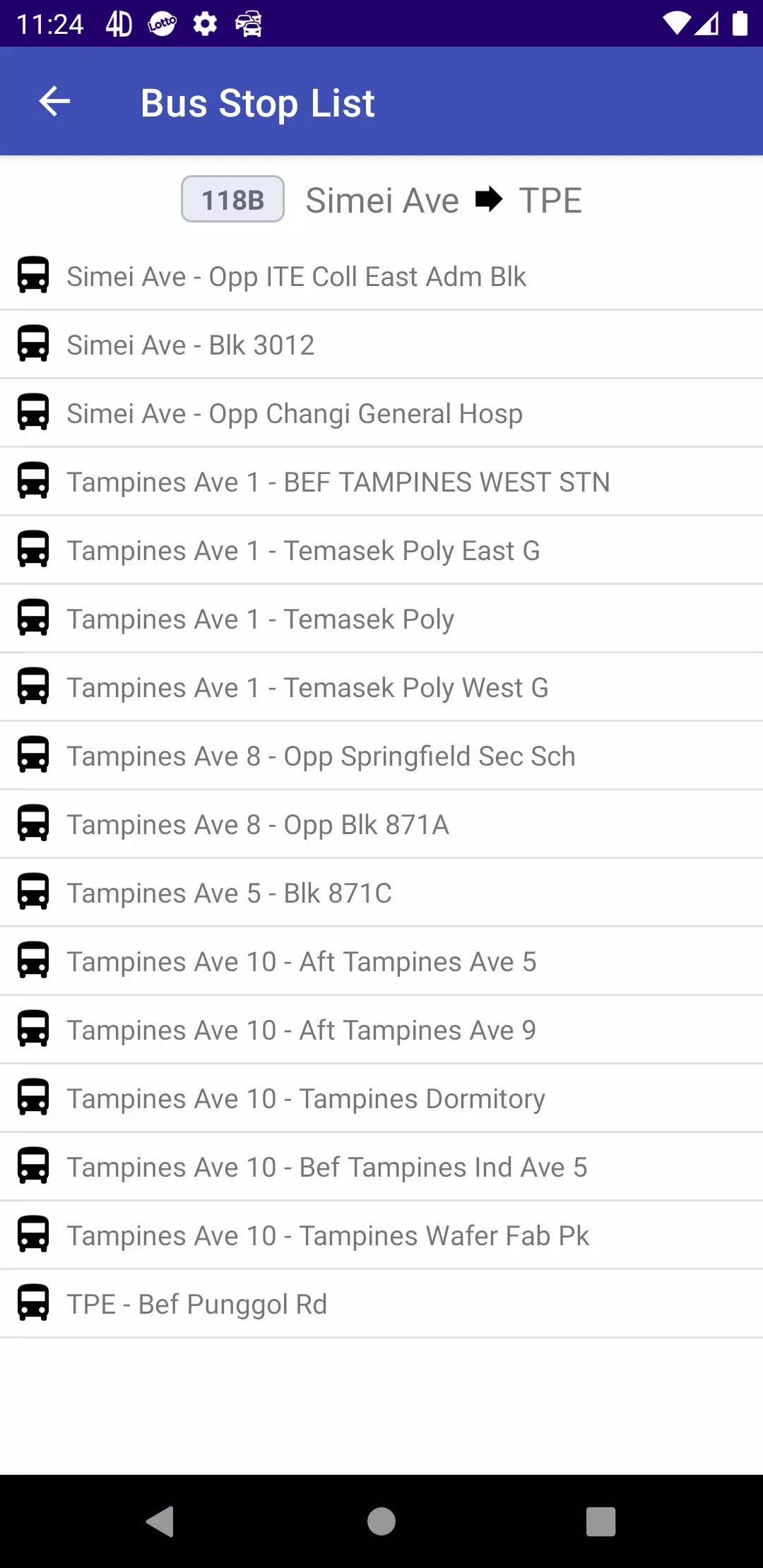The image size is (763, 1568).
Task: Select the Simei Ave - Blk 3012 stop
Action: click(381, 345)
